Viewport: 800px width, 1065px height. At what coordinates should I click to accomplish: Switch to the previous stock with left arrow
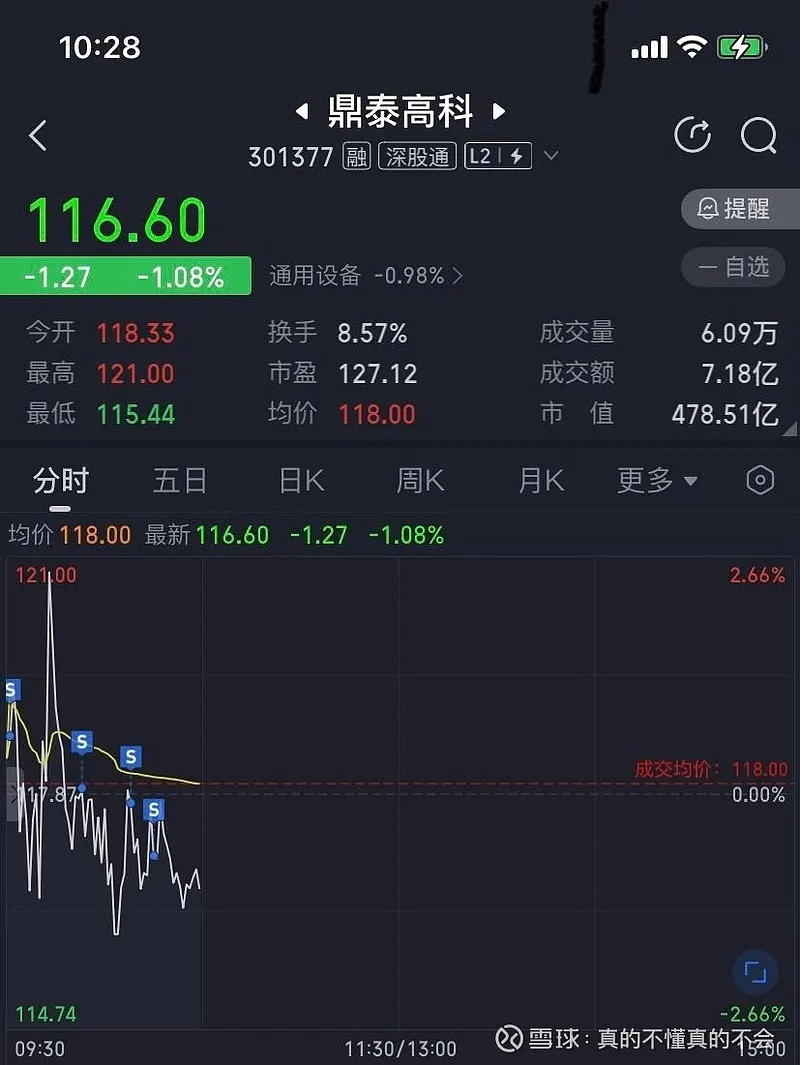point(302,111)
